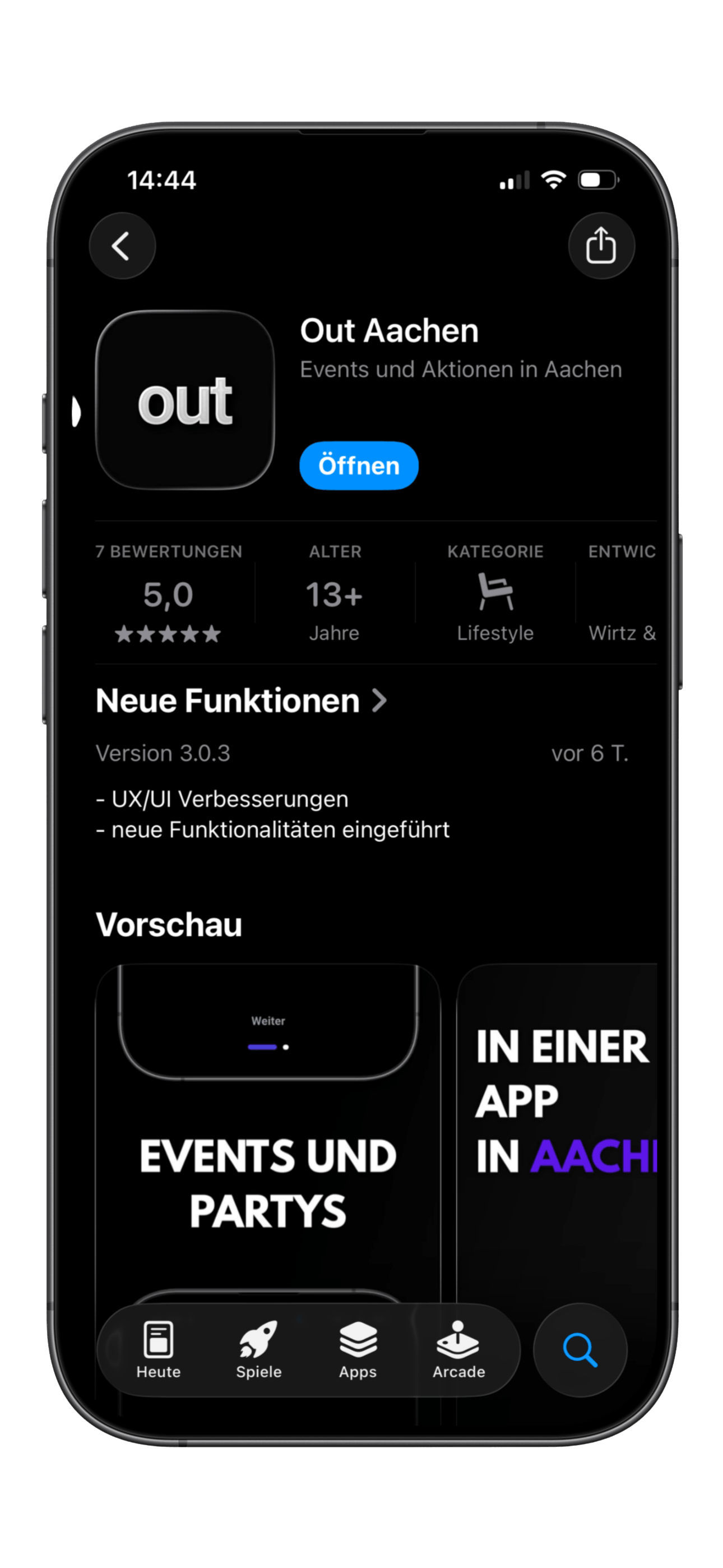Expand Neue Funktionen version history
The image size is (723, 1568).
pos(242,700)
